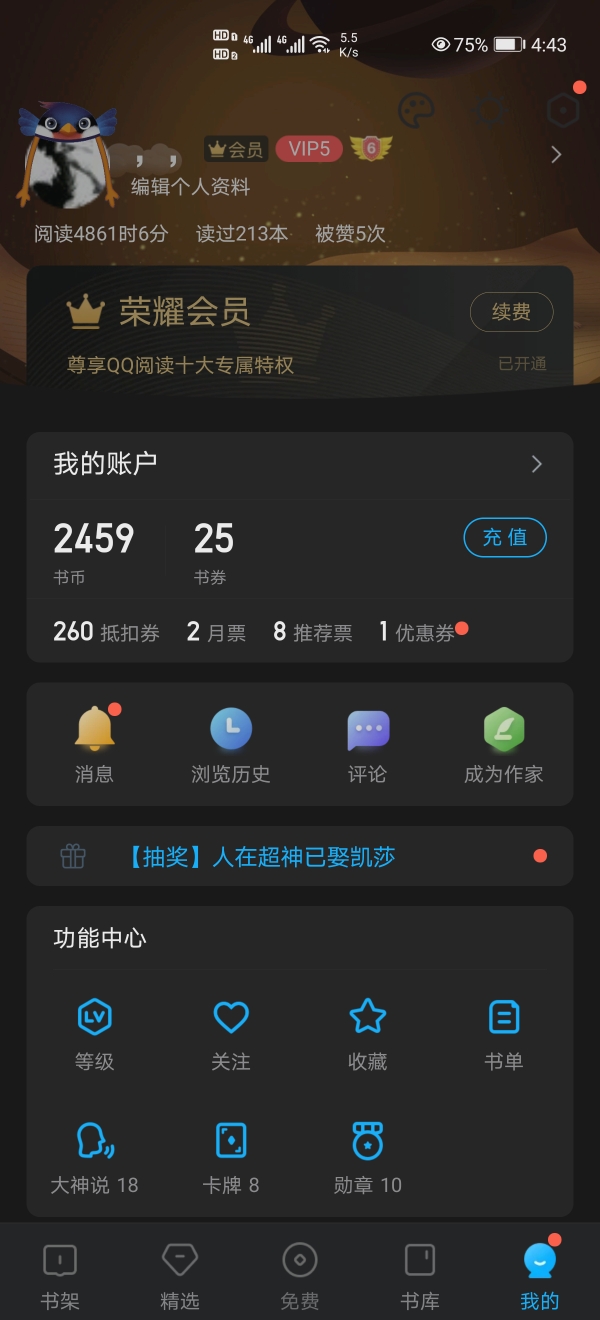Renew membership with the 续费 button

[x=511, y=313]
